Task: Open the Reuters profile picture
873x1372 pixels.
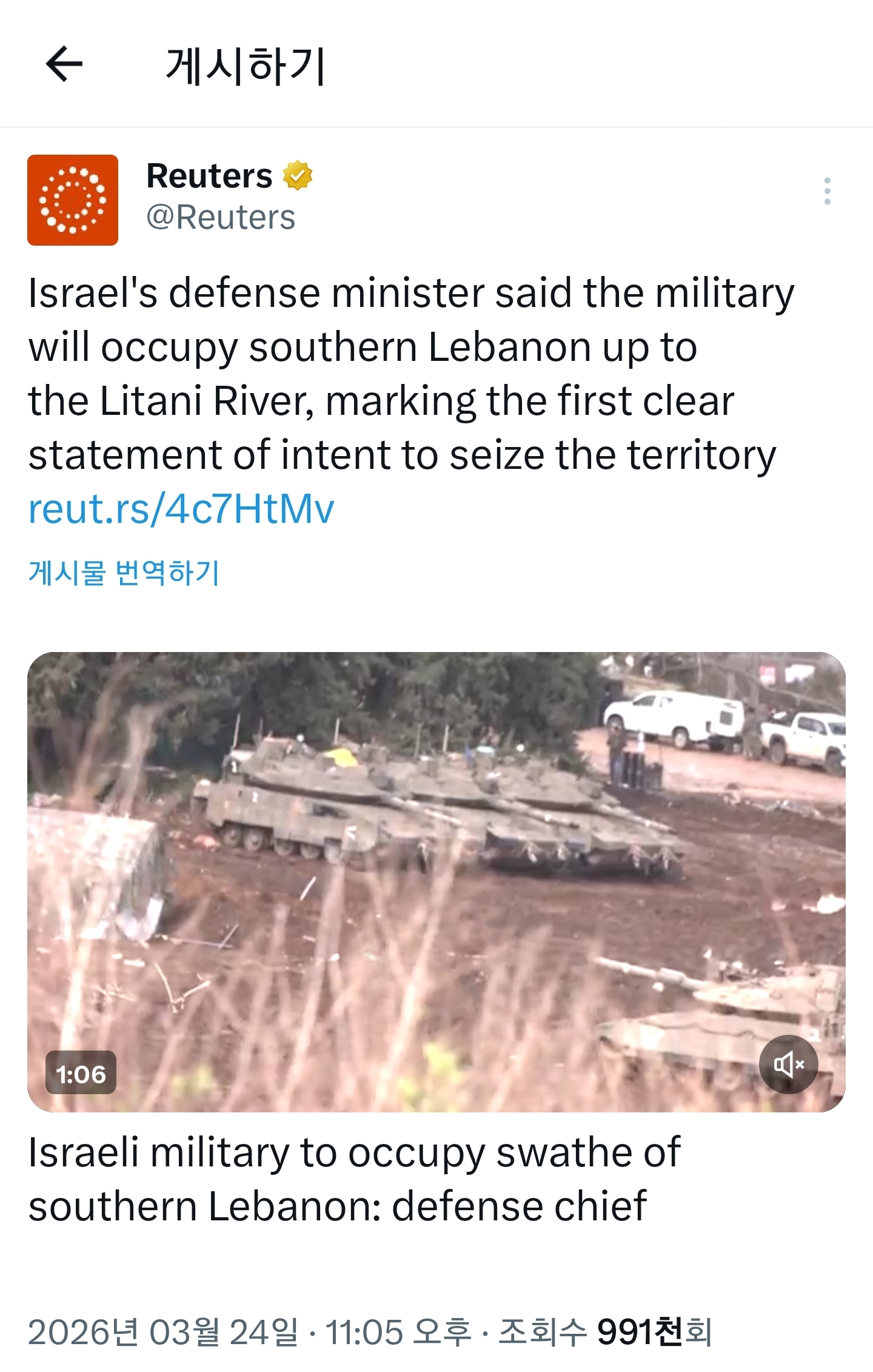Action: (x=73, y=200)
